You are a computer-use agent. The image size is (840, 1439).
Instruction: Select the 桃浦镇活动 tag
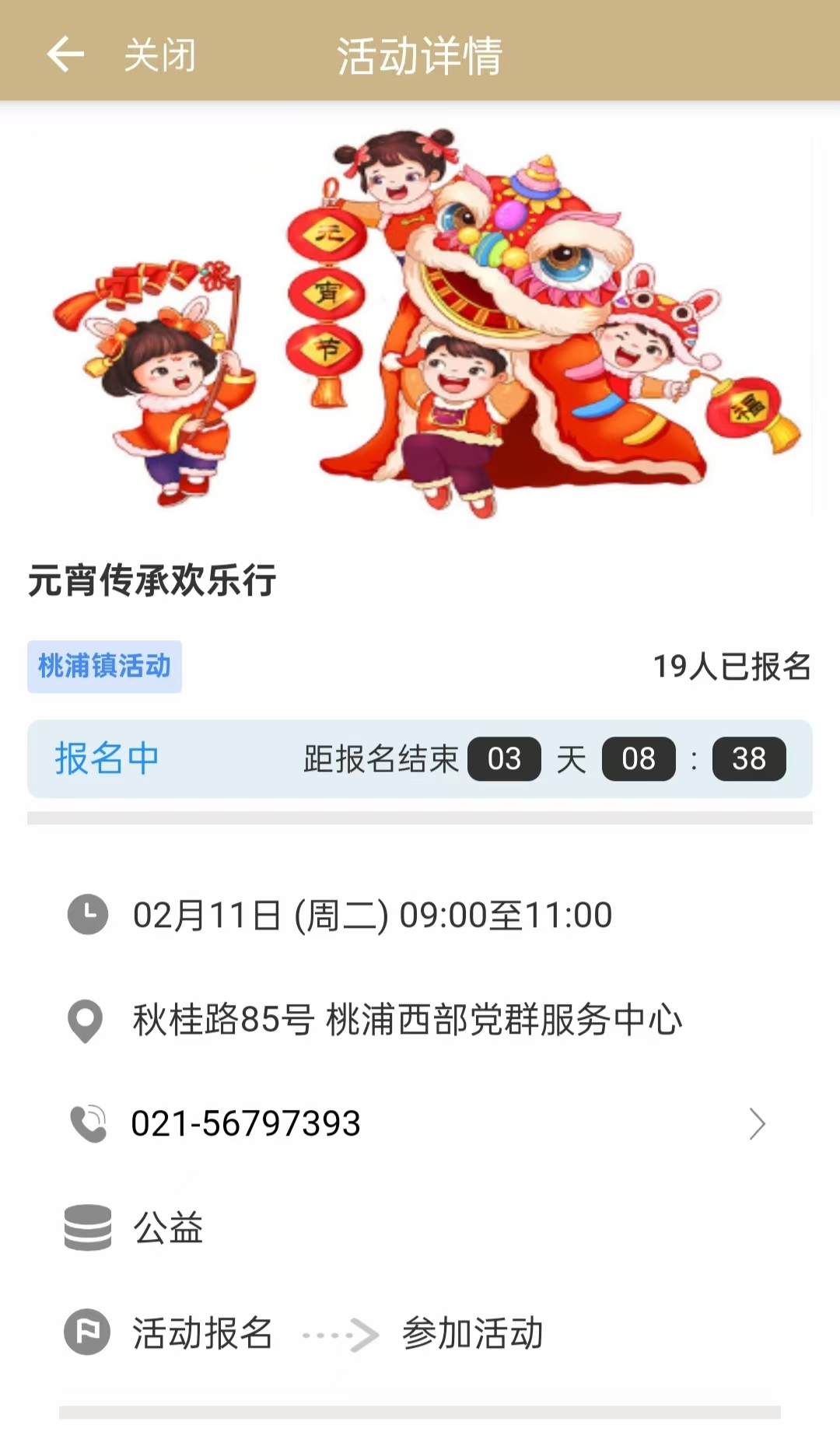point(104,667)
